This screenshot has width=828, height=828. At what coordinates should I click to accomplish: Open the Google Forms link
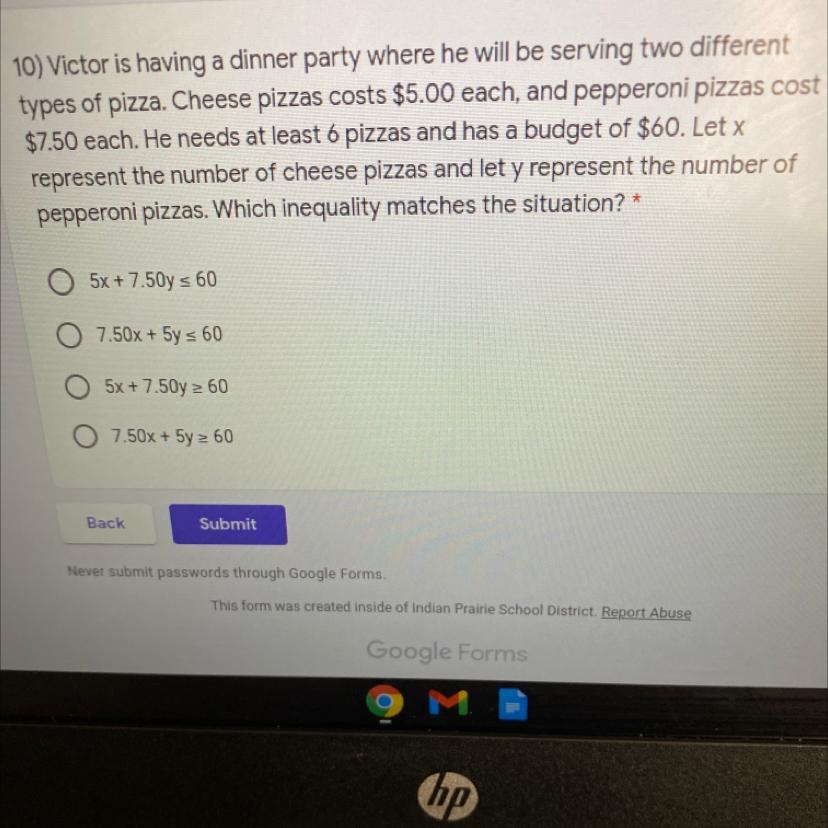coord(446,652)
